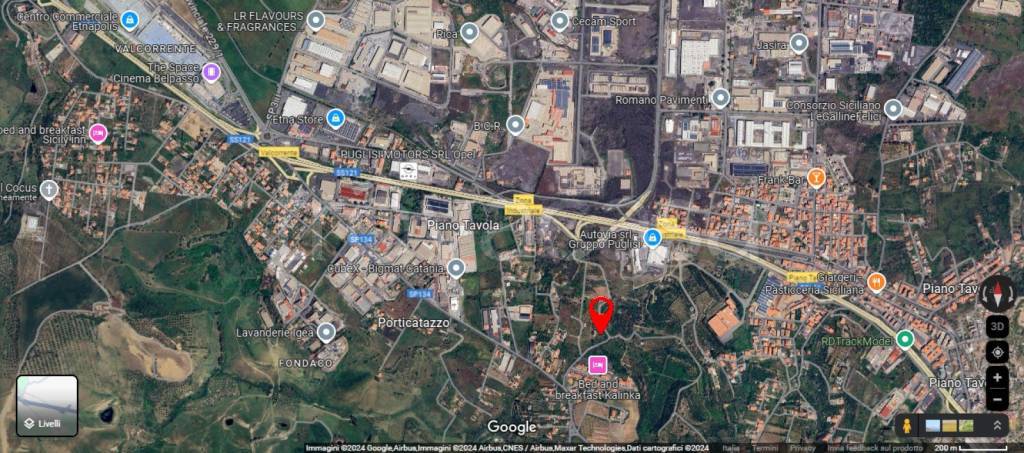Image resolution: width=1024 pixels, height=453 pixels.
Task: Open the Lavanderie Igea marker
Action: click(326, 331)
